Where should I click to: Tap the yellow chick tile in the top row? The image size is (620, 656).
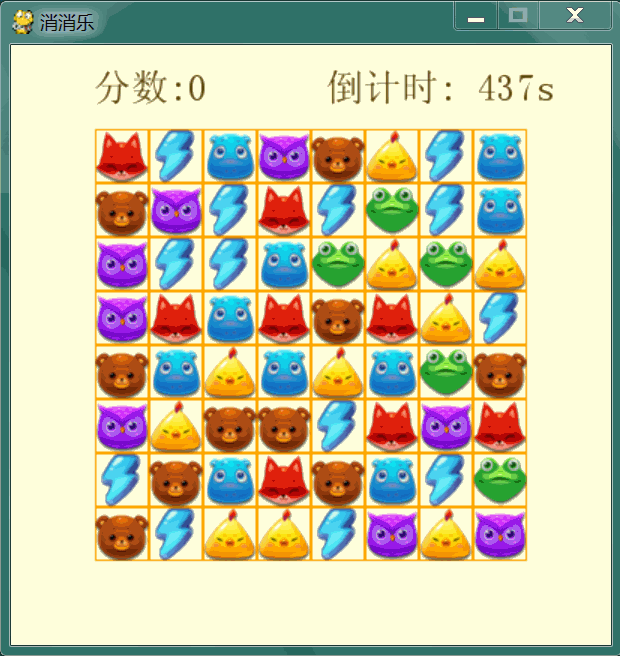(392, 156)
